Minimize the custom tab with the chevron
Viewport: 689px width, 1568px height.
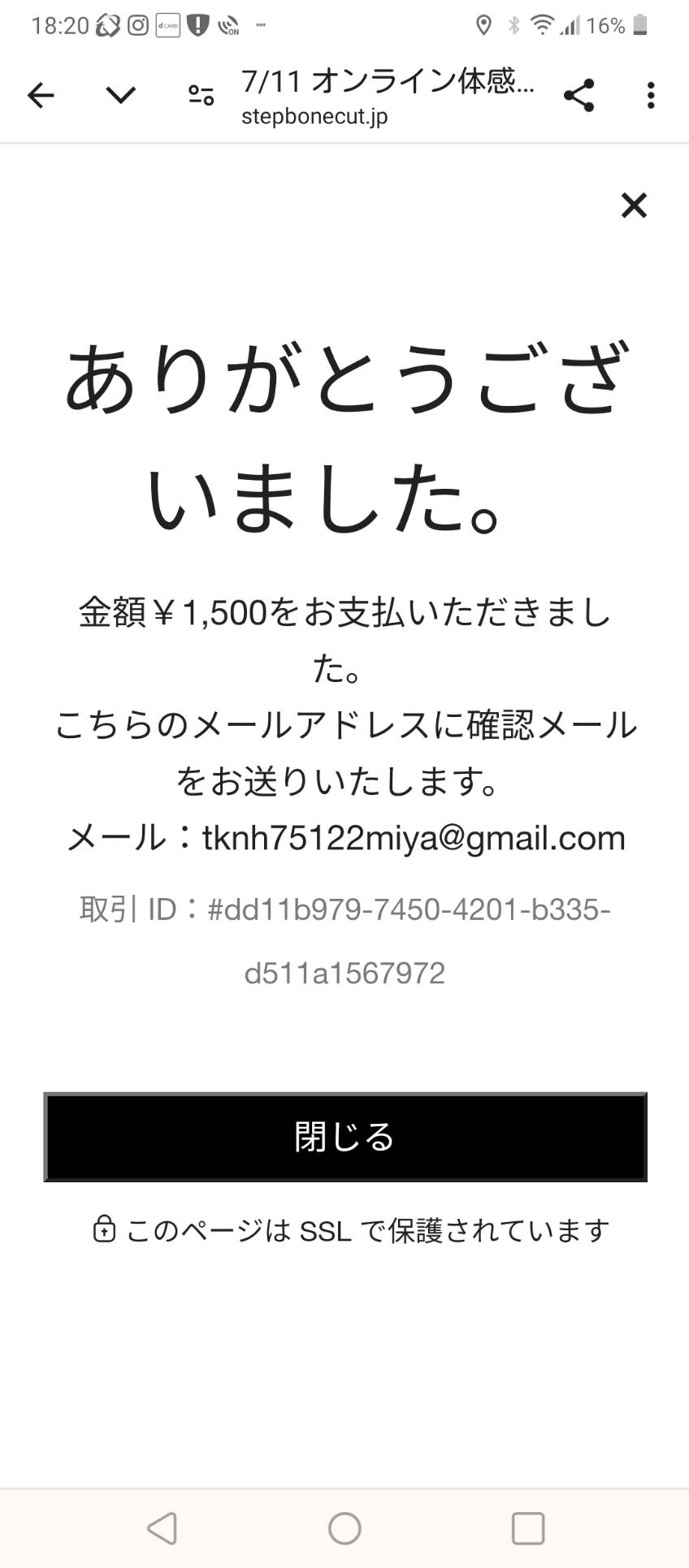tap(121, 96)
